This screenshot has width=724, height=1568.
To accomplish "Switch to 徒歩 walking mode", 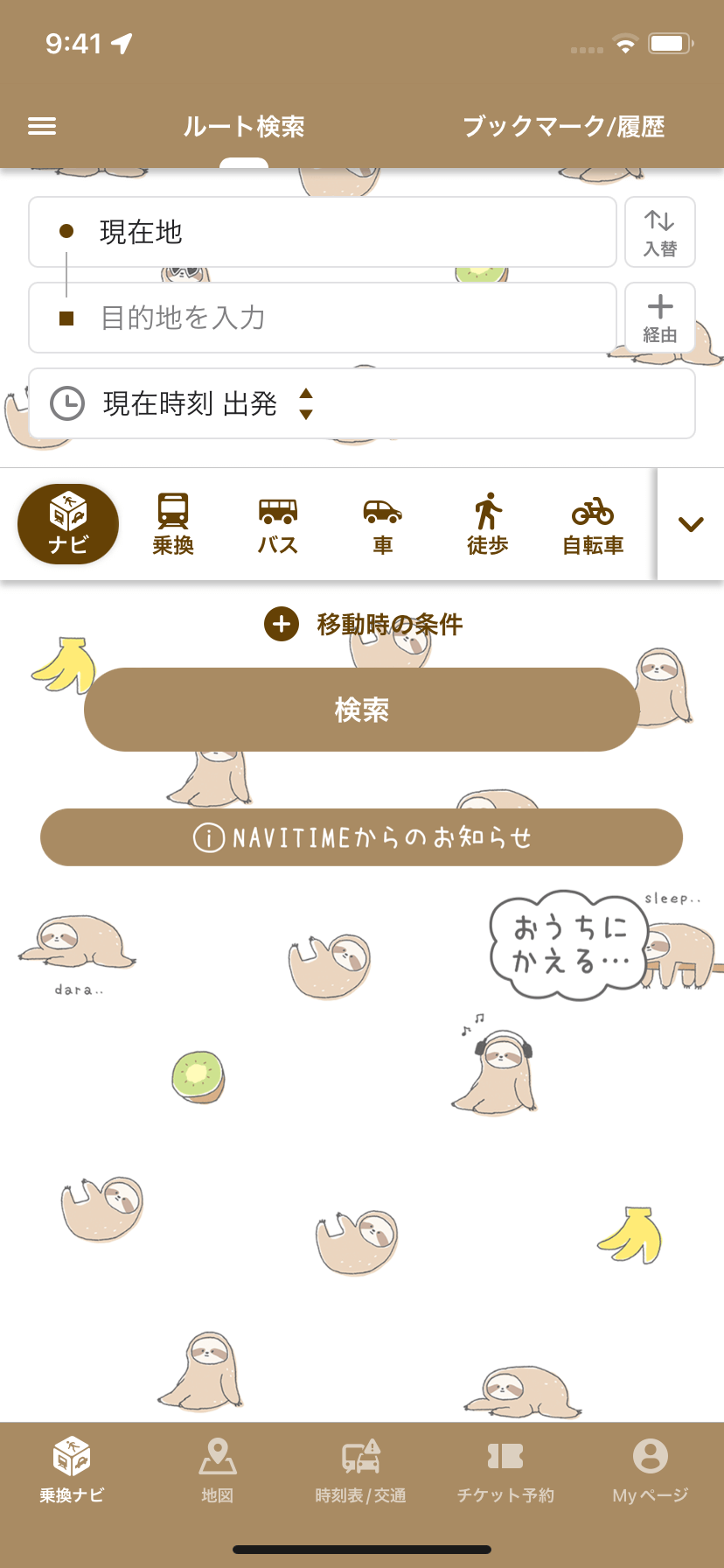I will [x=488, y=524].
